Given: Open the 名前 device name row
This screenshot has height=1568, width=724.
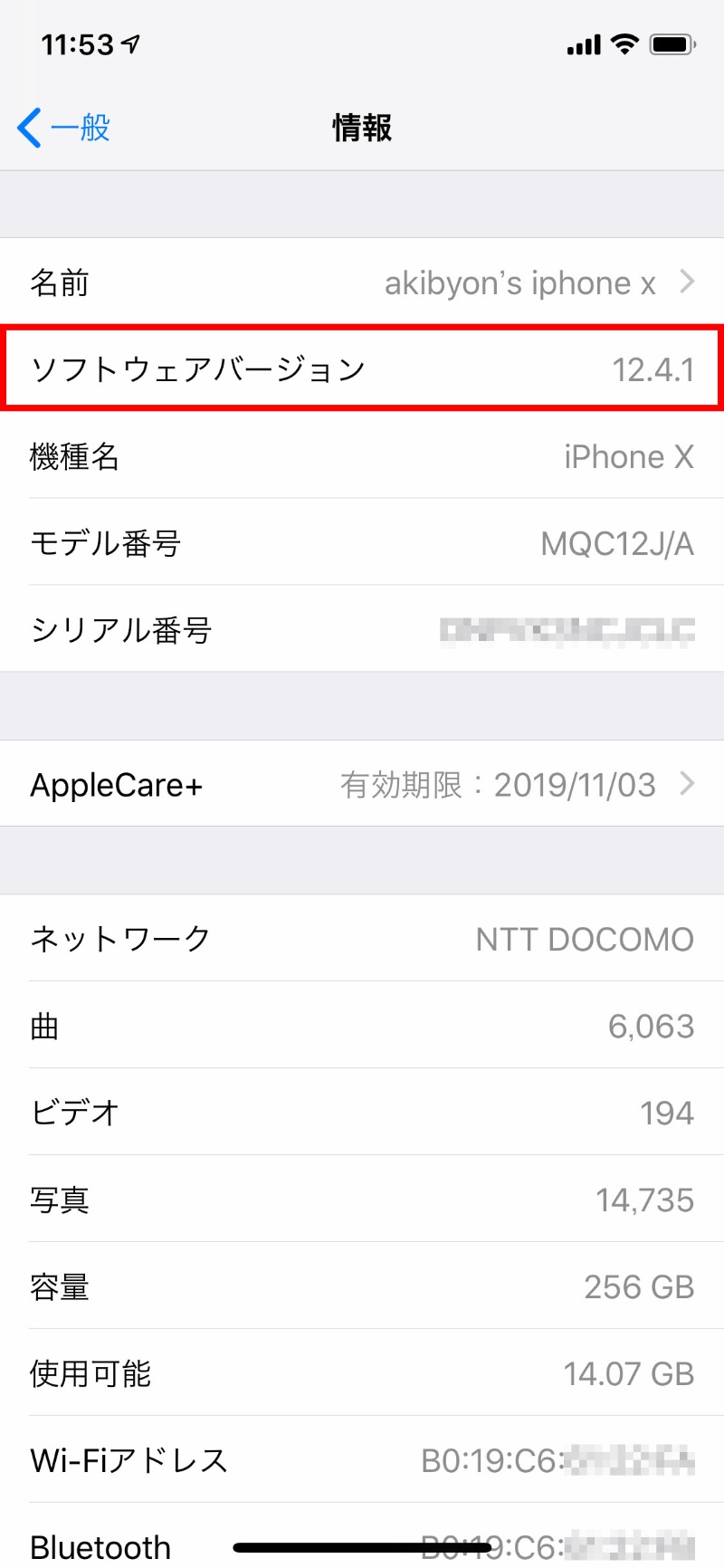Looking at the screenshot, I should click(x=362, y=282).
